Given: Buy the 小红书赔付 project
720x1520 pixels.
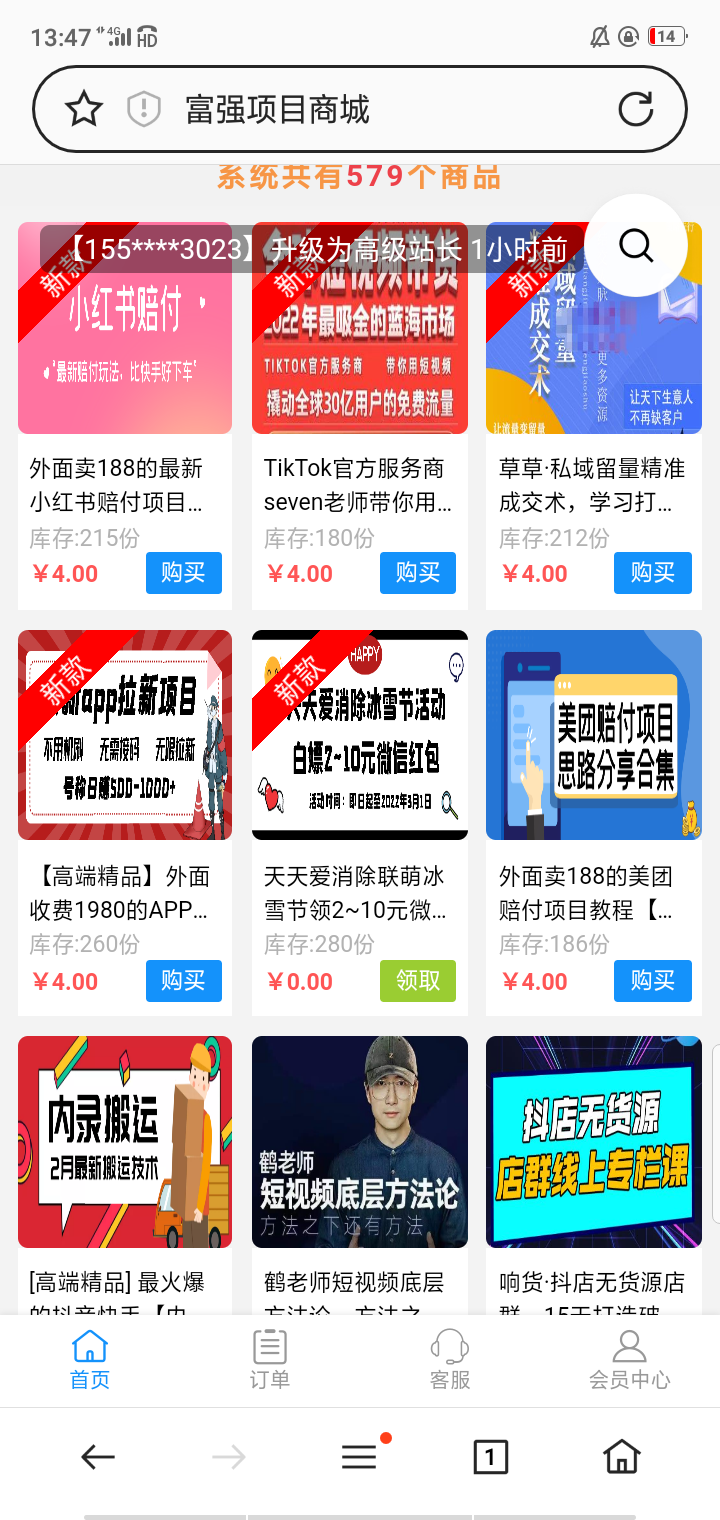Looking at the screenshot, I should pyautogui.click(x=183, y=573).
